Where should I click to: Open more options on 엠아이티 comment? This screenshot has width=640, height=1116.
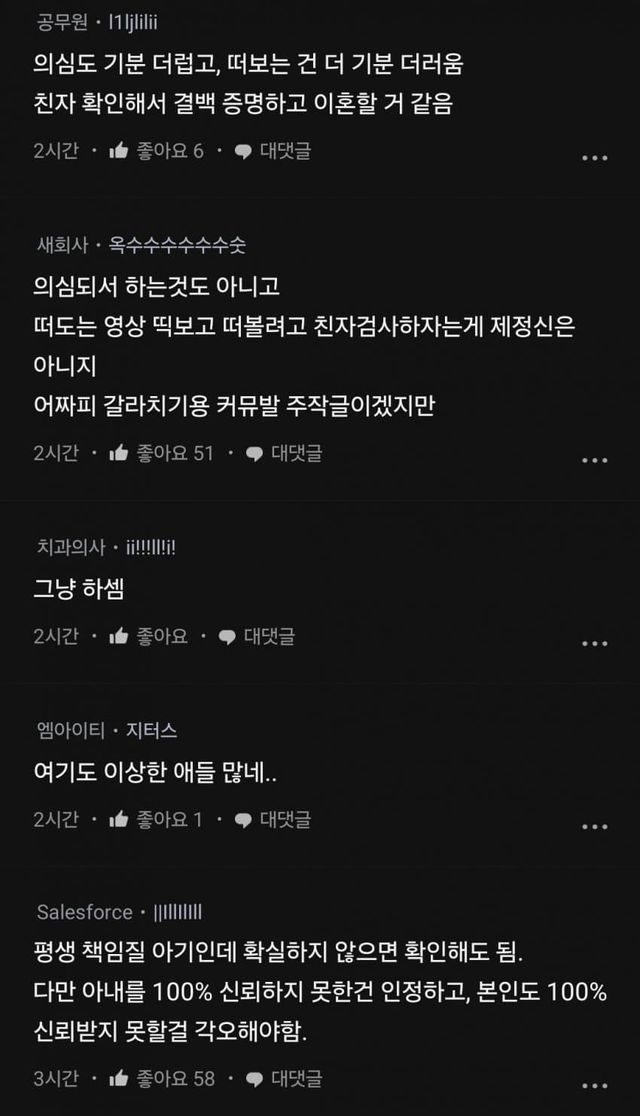(x=594, y=826)
